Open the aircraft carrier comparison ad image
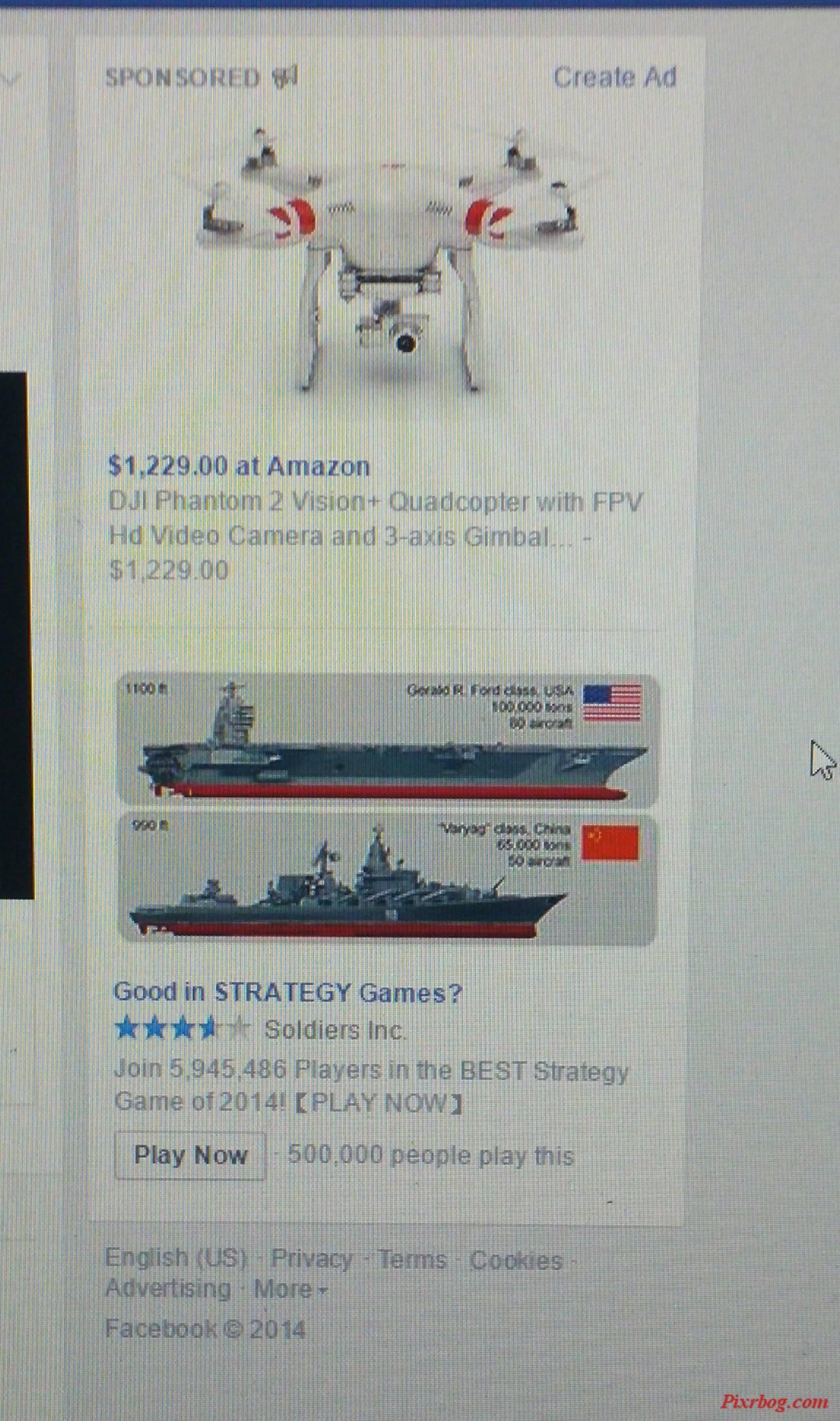 [x=388, y=810]
